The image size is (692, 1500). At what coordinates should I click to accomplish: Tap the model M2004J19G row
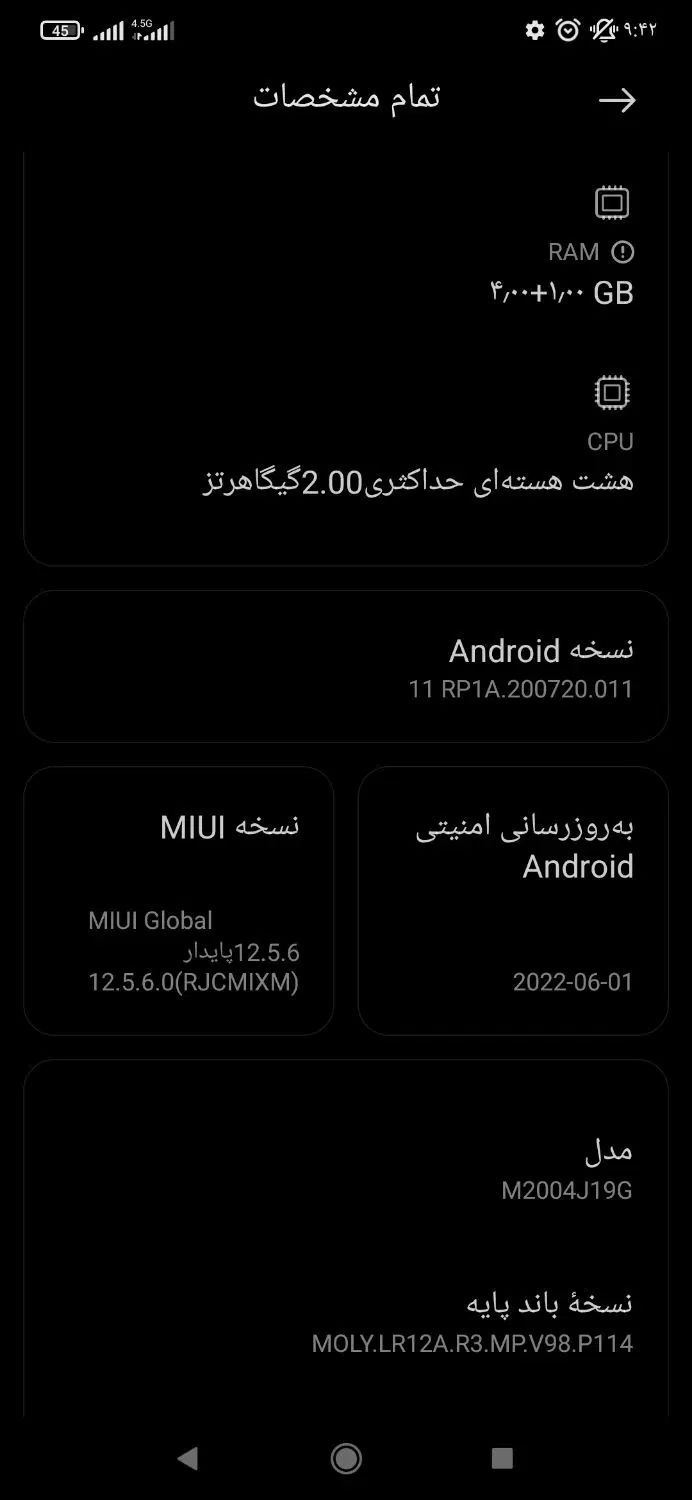point(346,1168)
